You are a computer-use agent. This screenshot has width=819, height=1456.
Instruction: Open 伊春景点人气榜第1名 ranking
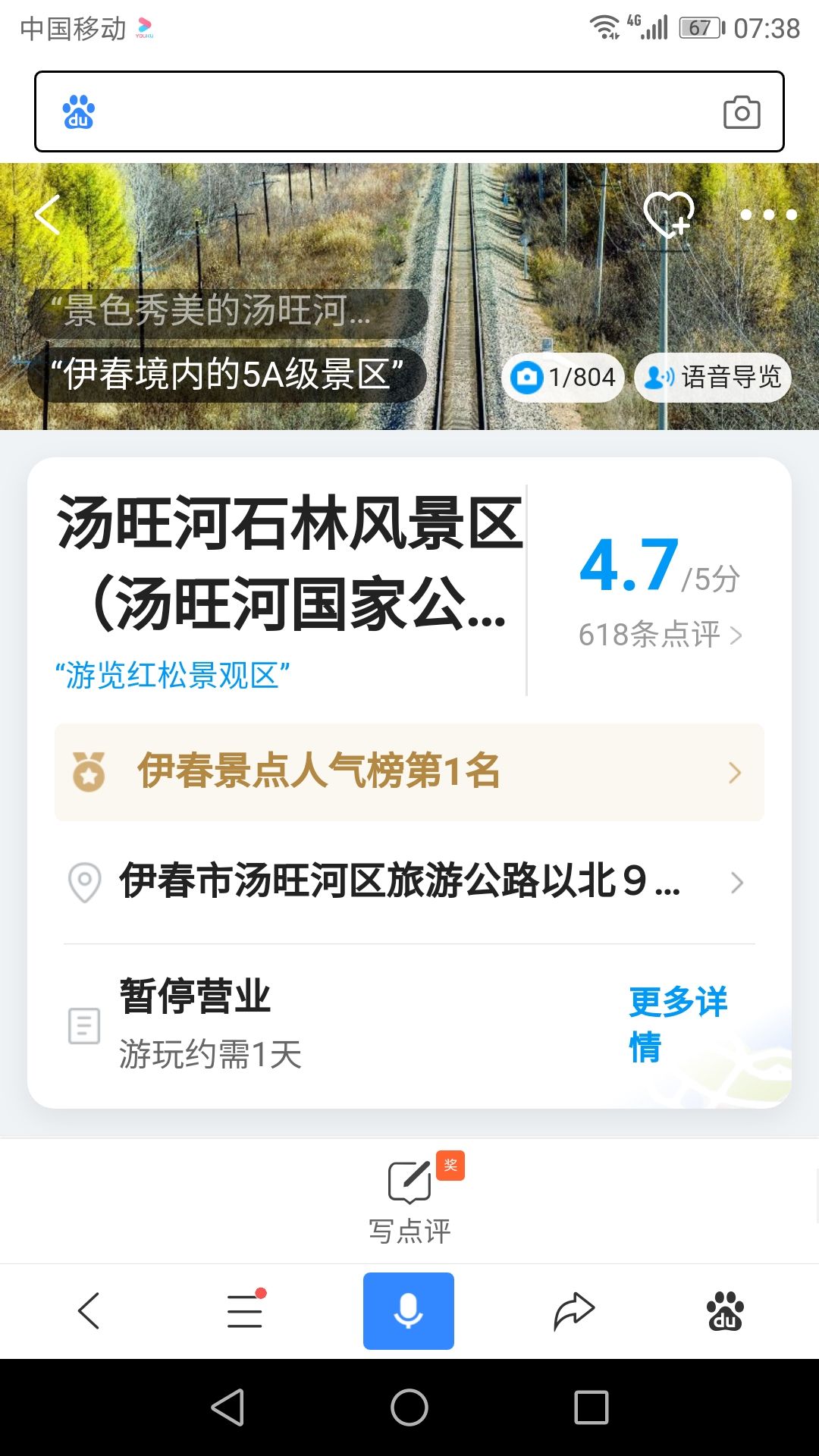[x=409, y=772]
